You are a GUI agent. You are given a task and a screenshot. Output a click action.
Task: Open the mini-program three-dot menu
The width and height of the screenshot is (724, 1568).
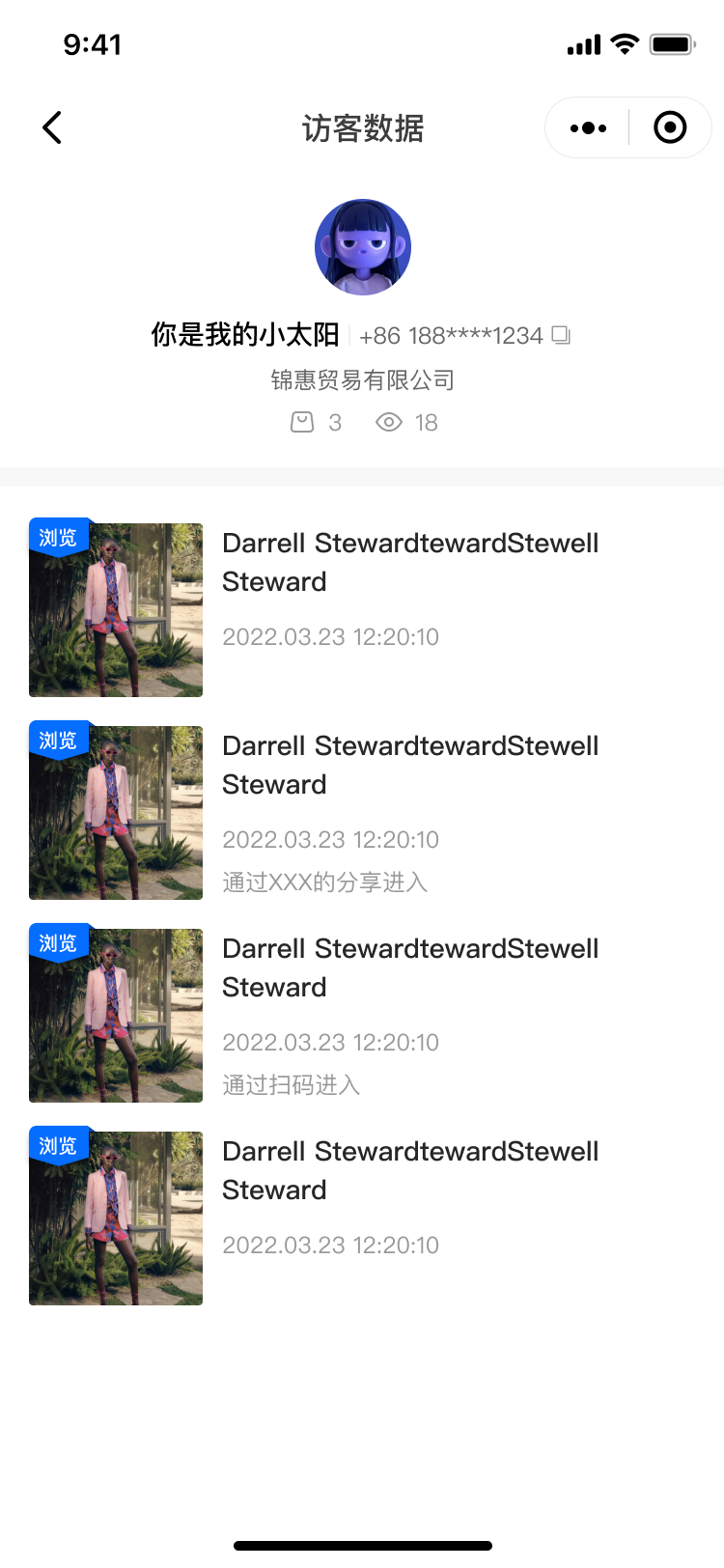click(x=588, y=127)
